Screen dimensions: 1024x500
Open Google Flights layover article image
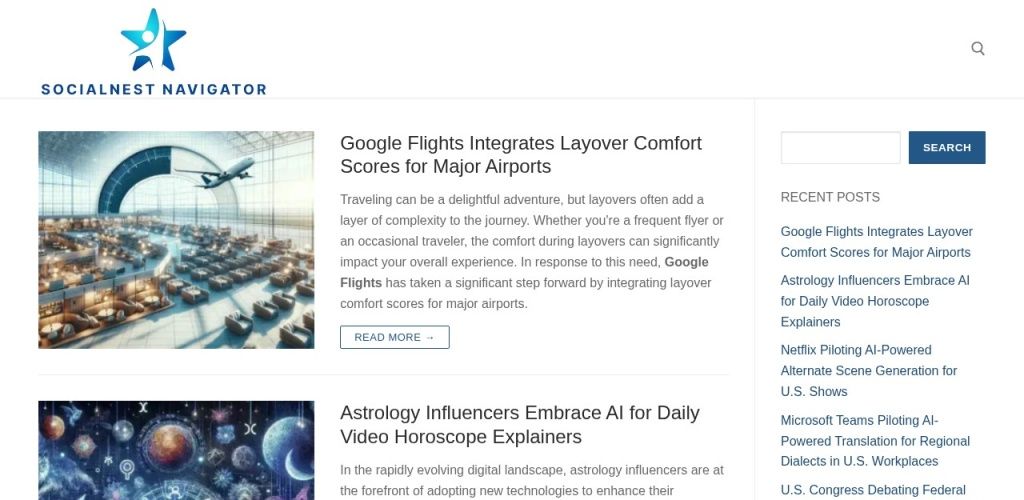point(176,240)
